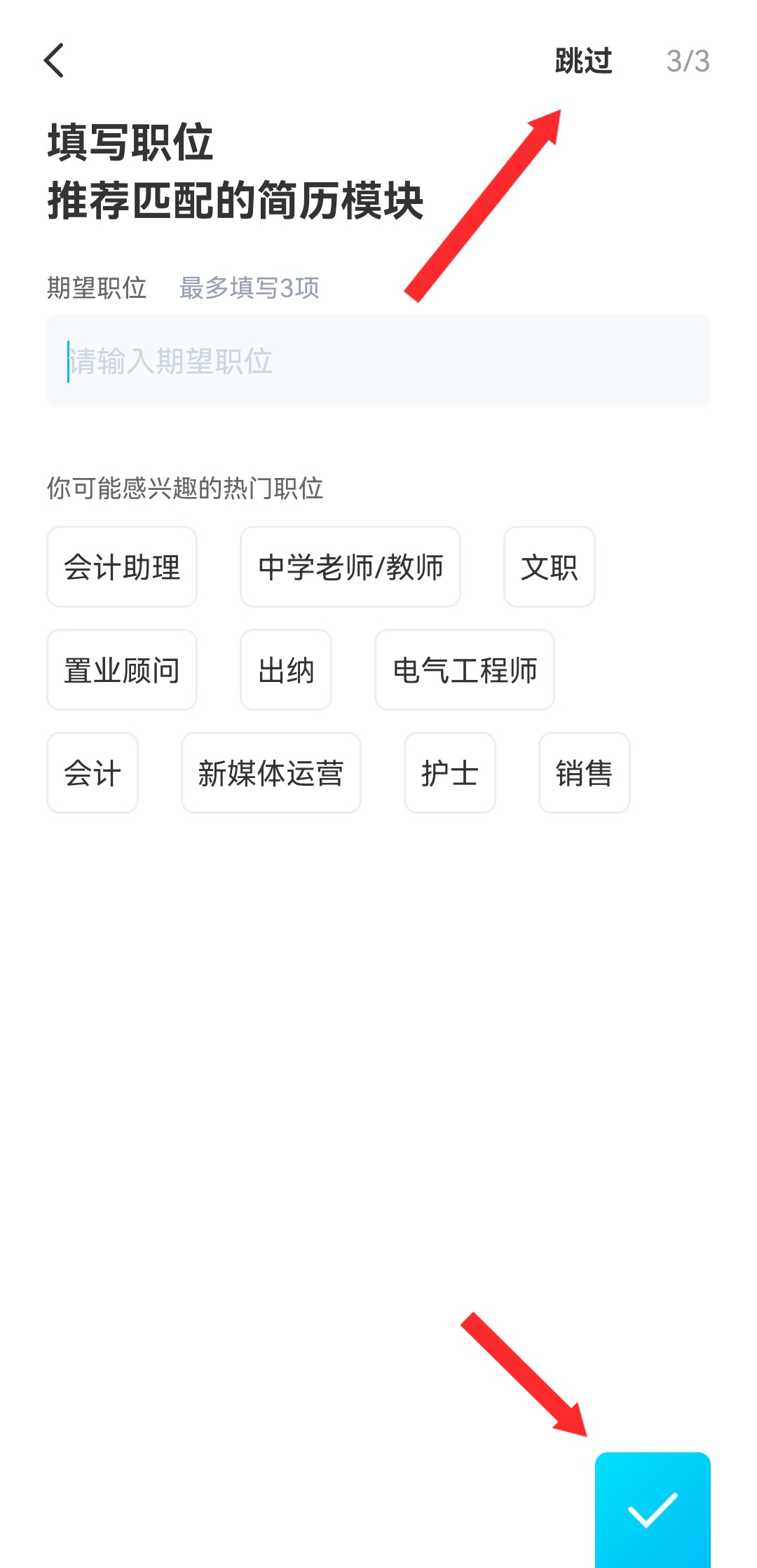The height and width of the screenshot is (1568, 757).
Task: Pick the 新媒体运营 chip
Action: (x=271, y=773)
